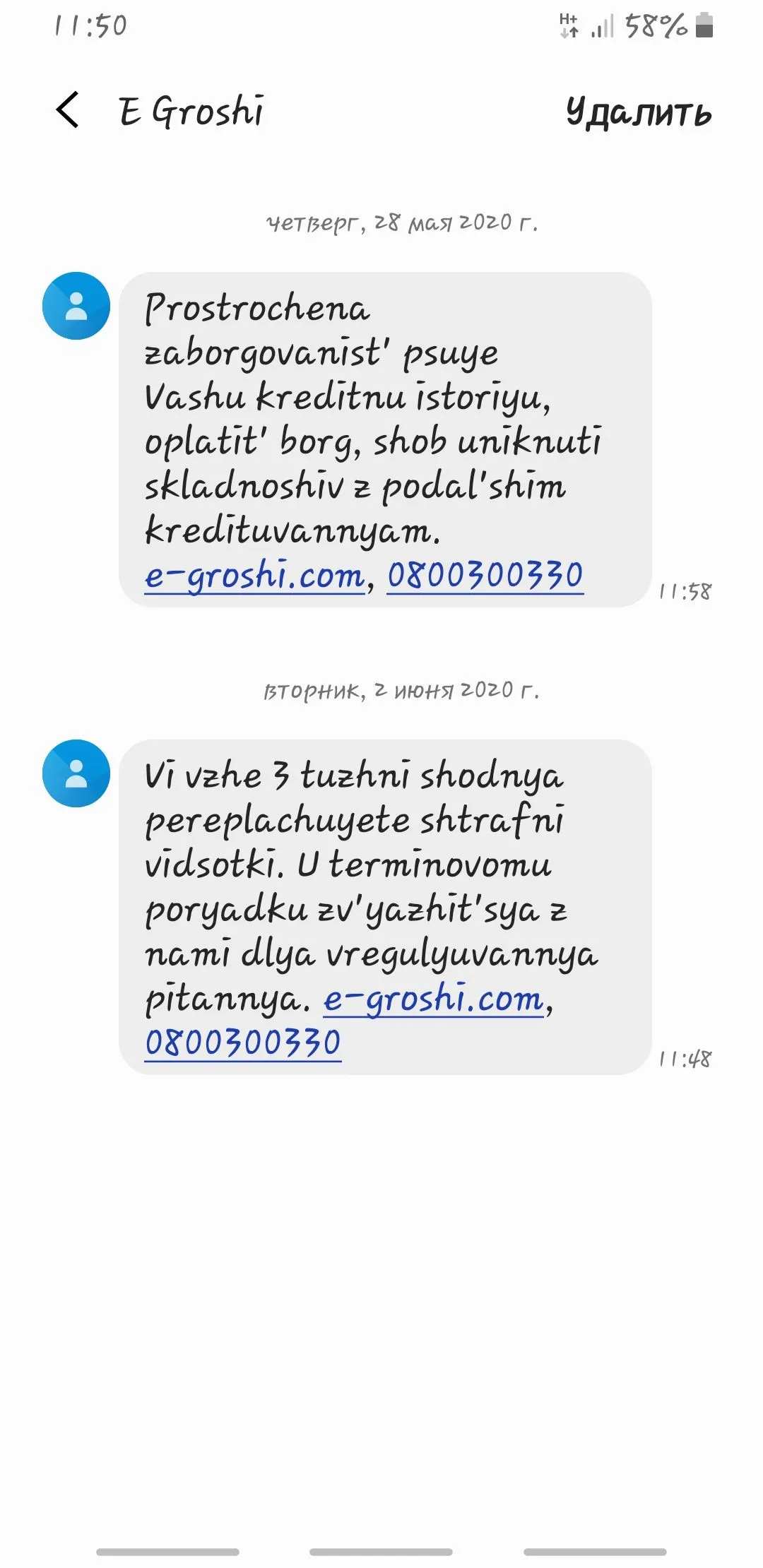Tap the 11:58 timestamp label
The width and height of the screenshot is (763, 1568).
coord(685,592)
